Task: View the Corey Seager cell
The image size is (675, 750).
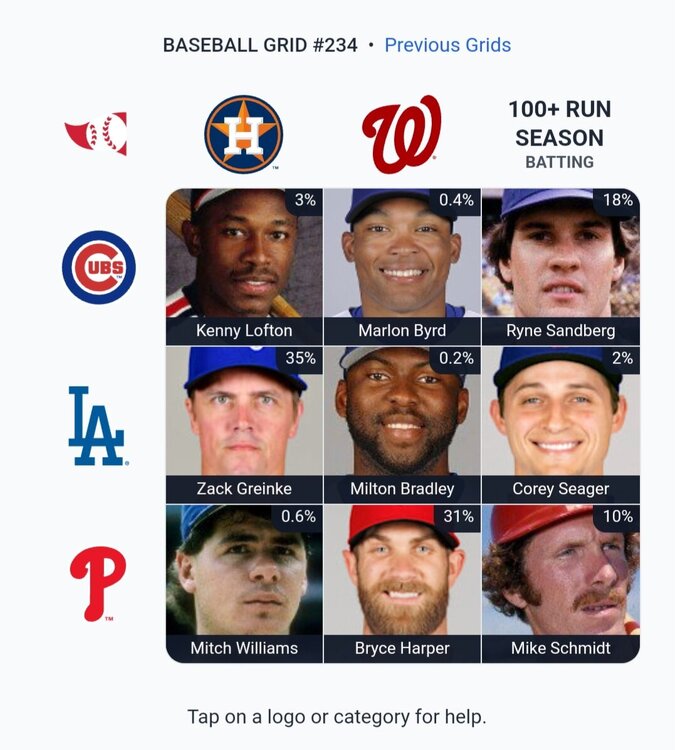Action: point(560,424)
